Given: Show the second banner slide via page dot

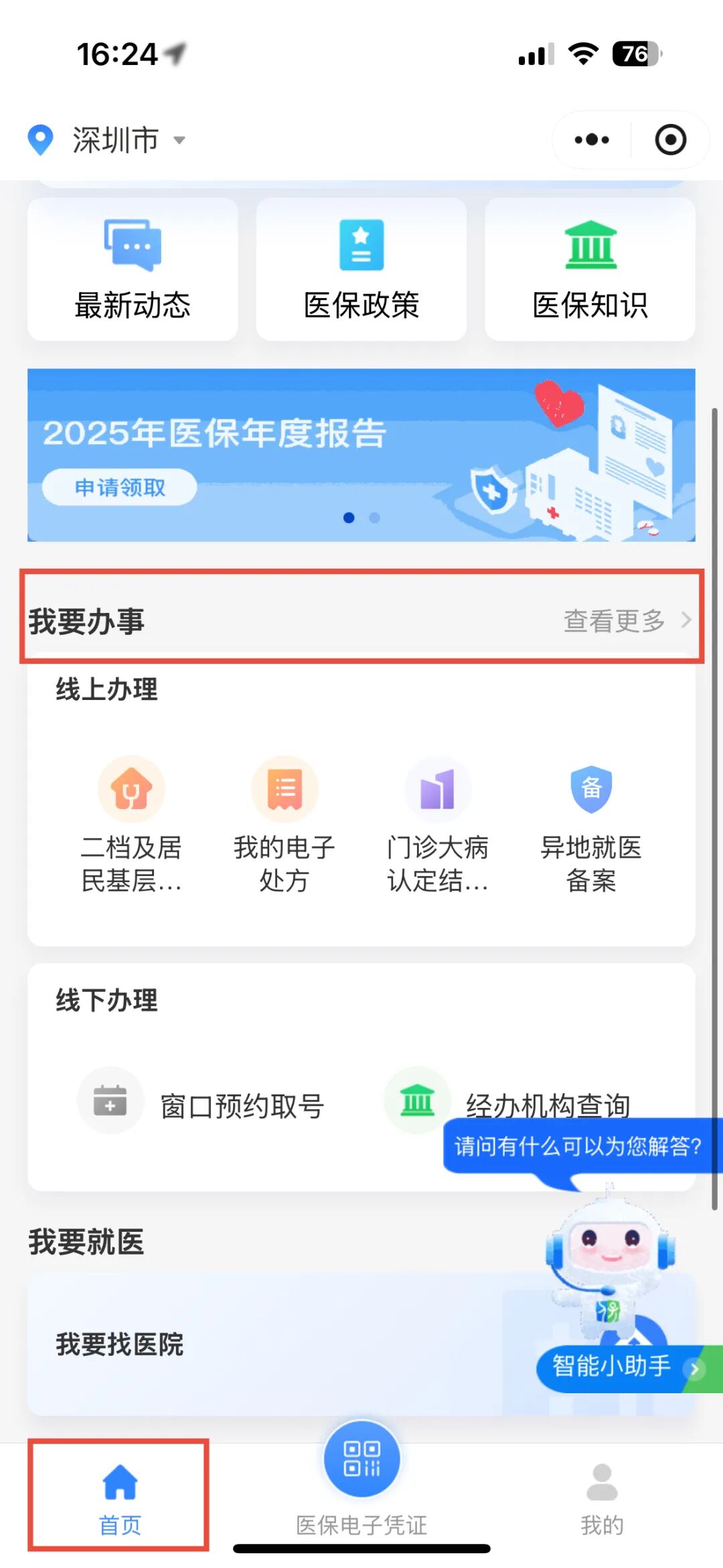Looking at the screenshot, I should tap(375, 518).
